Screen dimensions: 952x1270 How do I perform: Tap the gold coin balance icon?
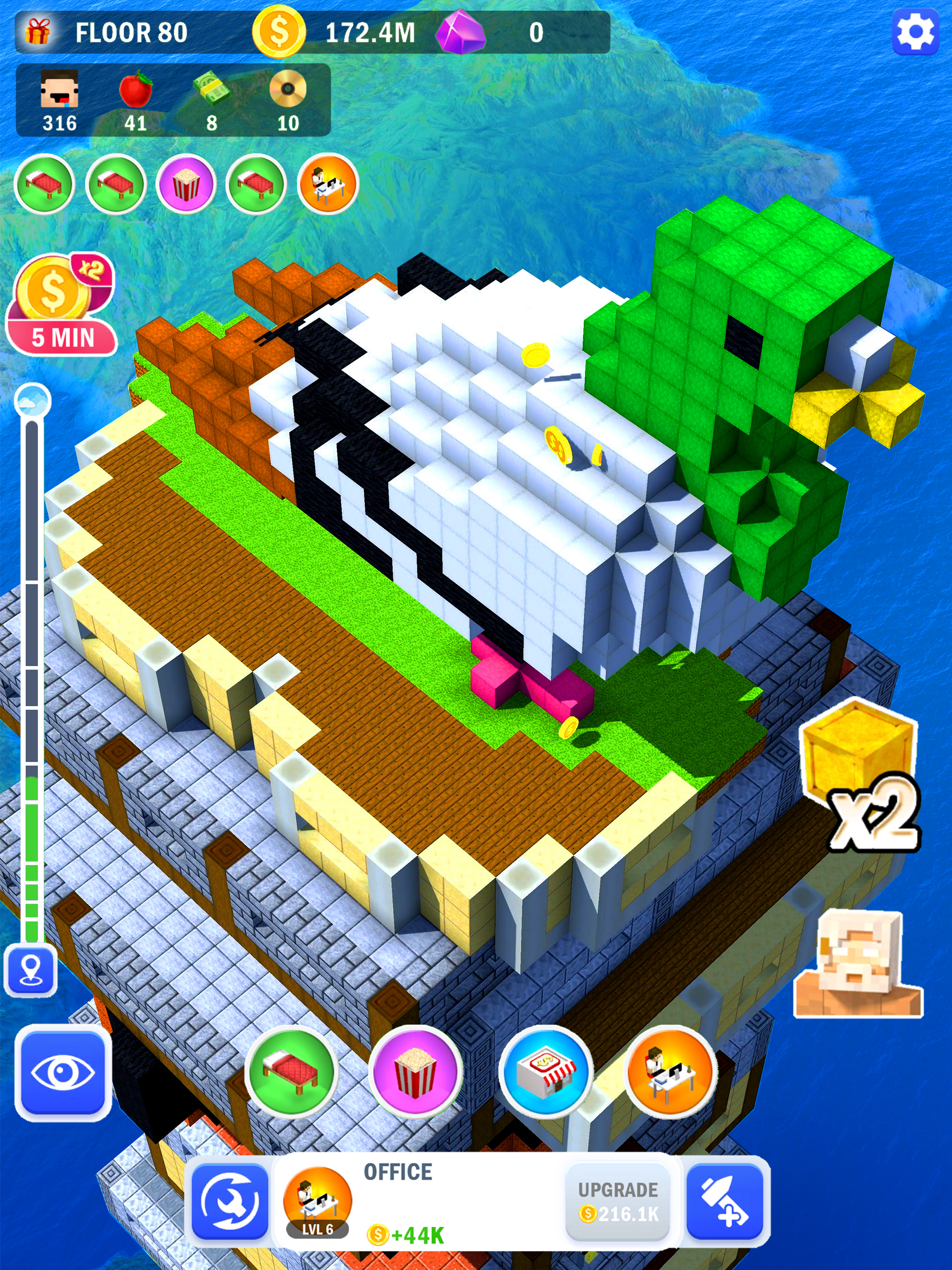point(279,33)
